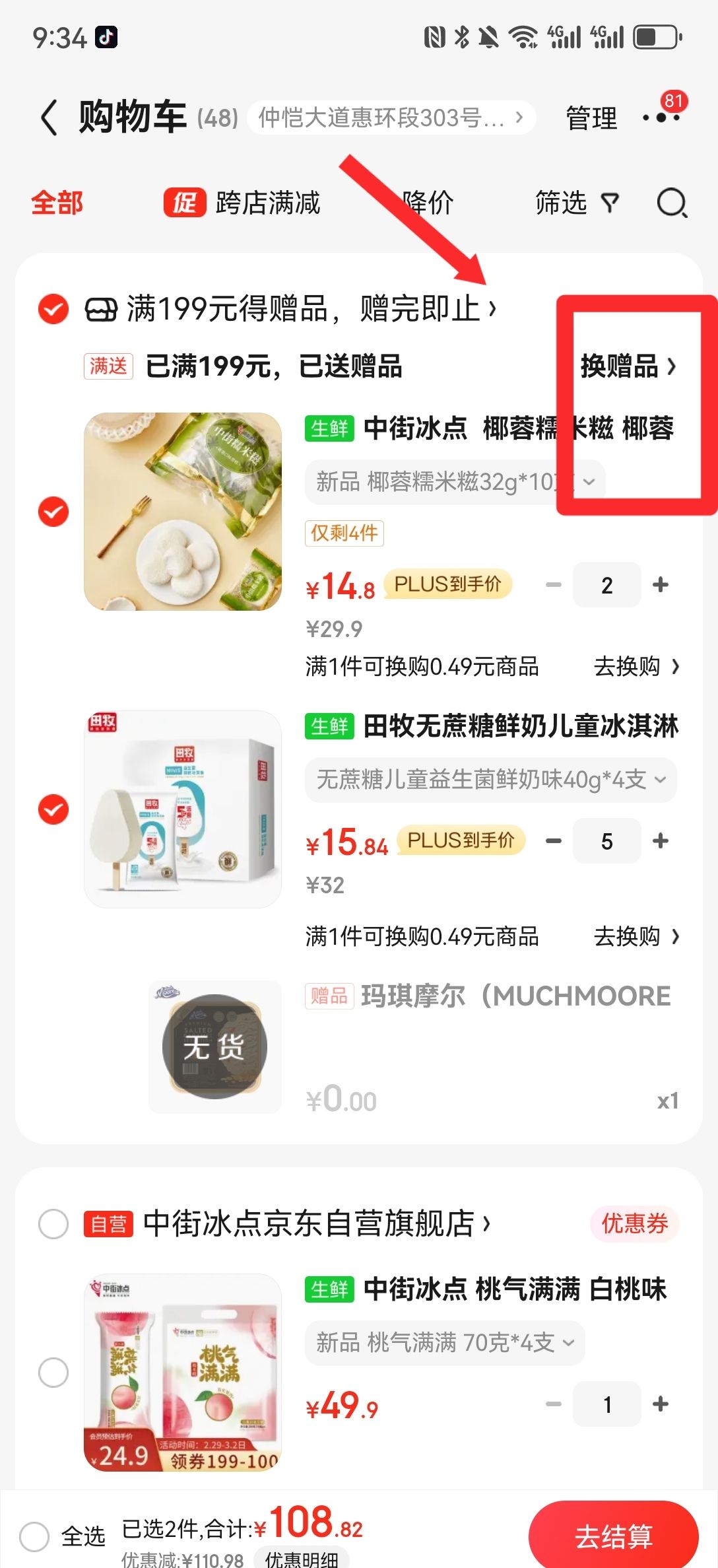
Task: Go back from the shopping cart
Action: [x=49, y=118]
